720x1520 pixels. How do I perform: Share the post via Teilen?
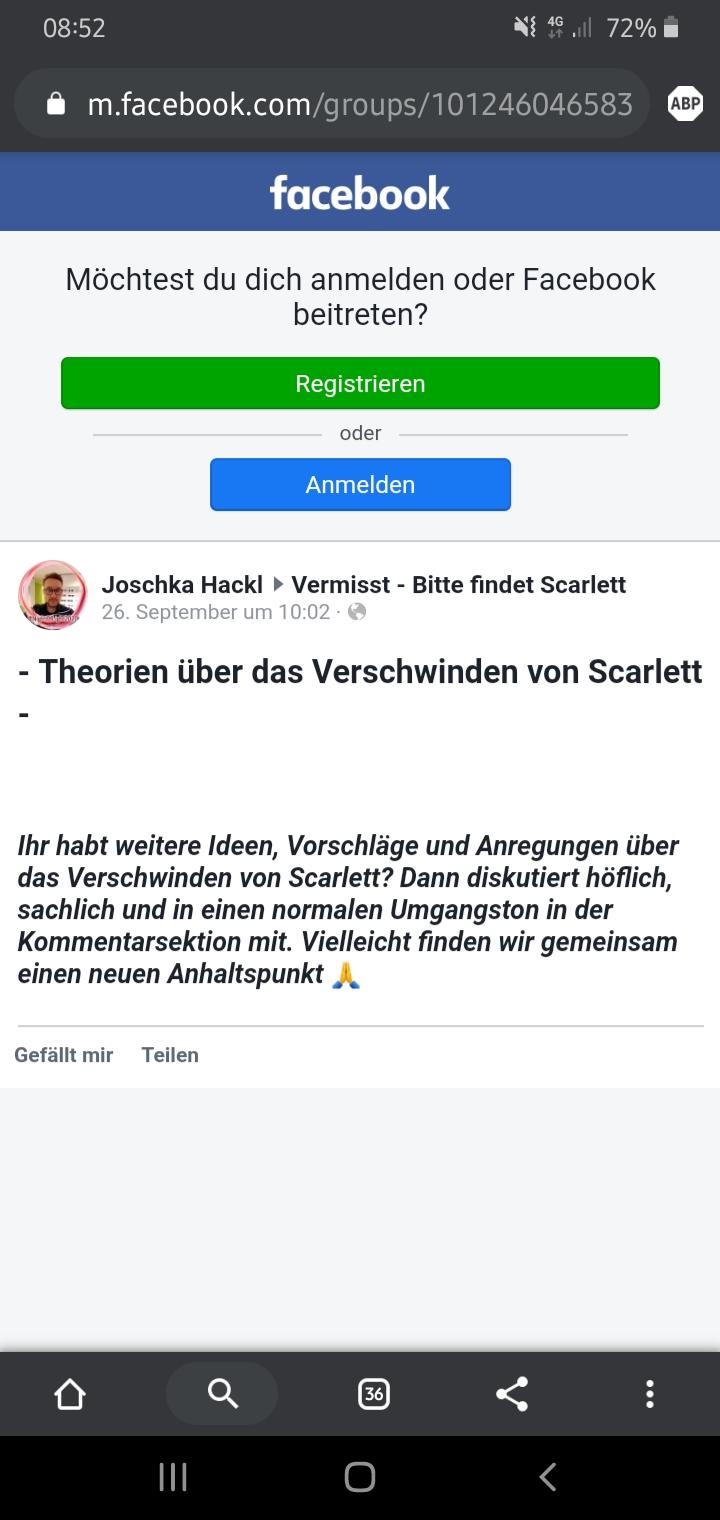coord(170,1055)
